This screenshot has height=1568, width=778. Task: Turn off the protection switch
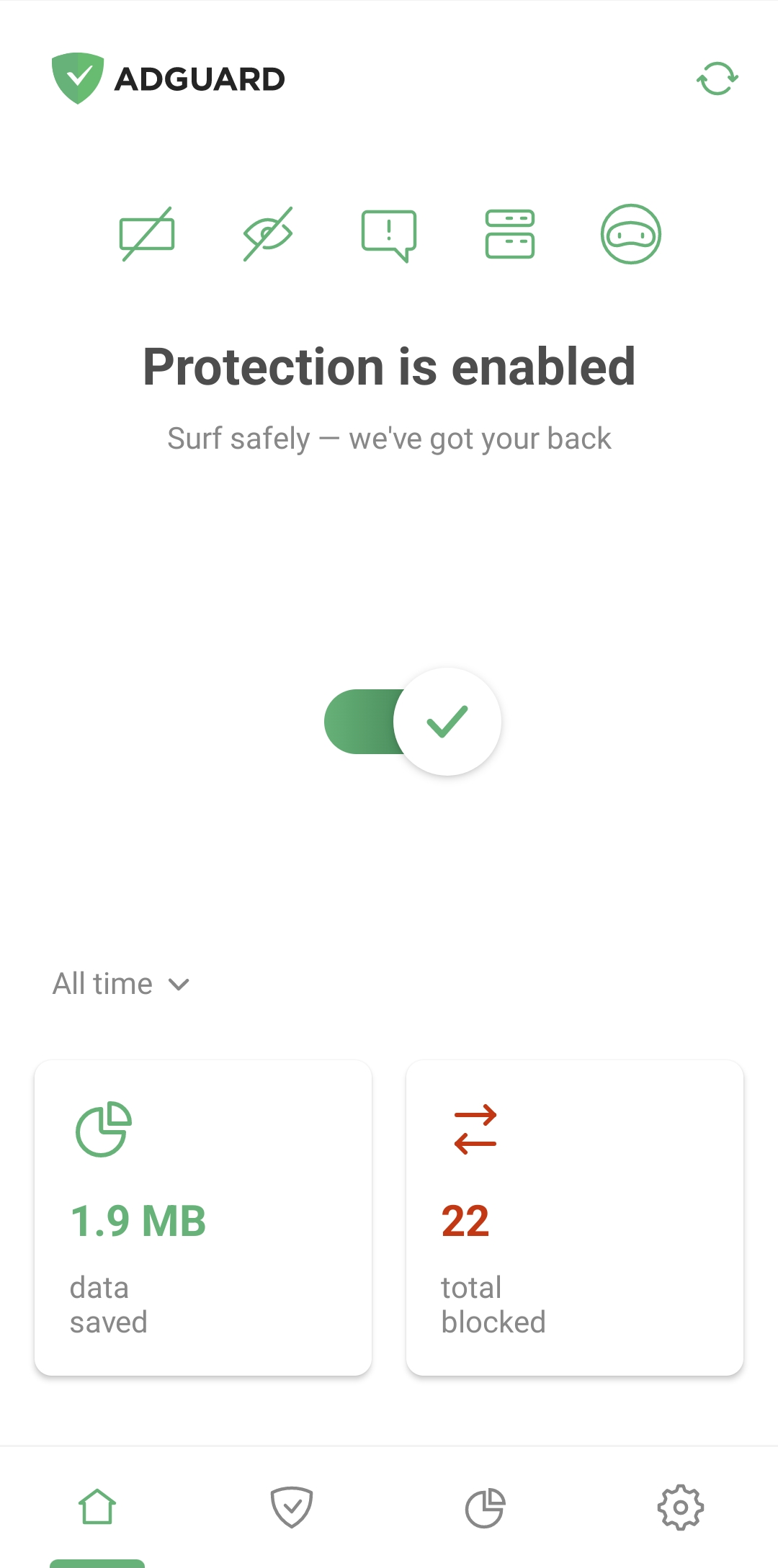tap(413, 722)
